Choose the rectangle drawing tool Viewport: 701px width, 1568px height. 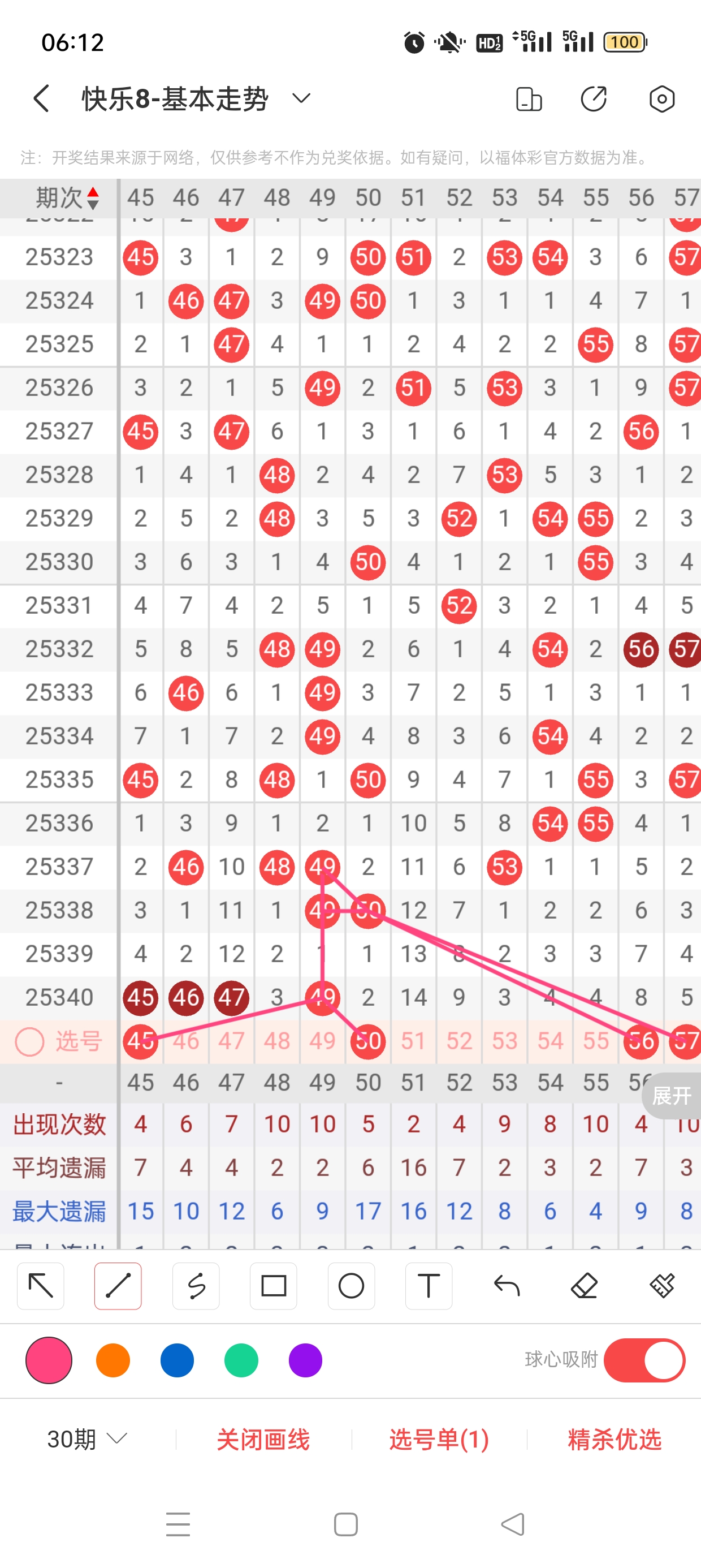(x=273, y=1286)
